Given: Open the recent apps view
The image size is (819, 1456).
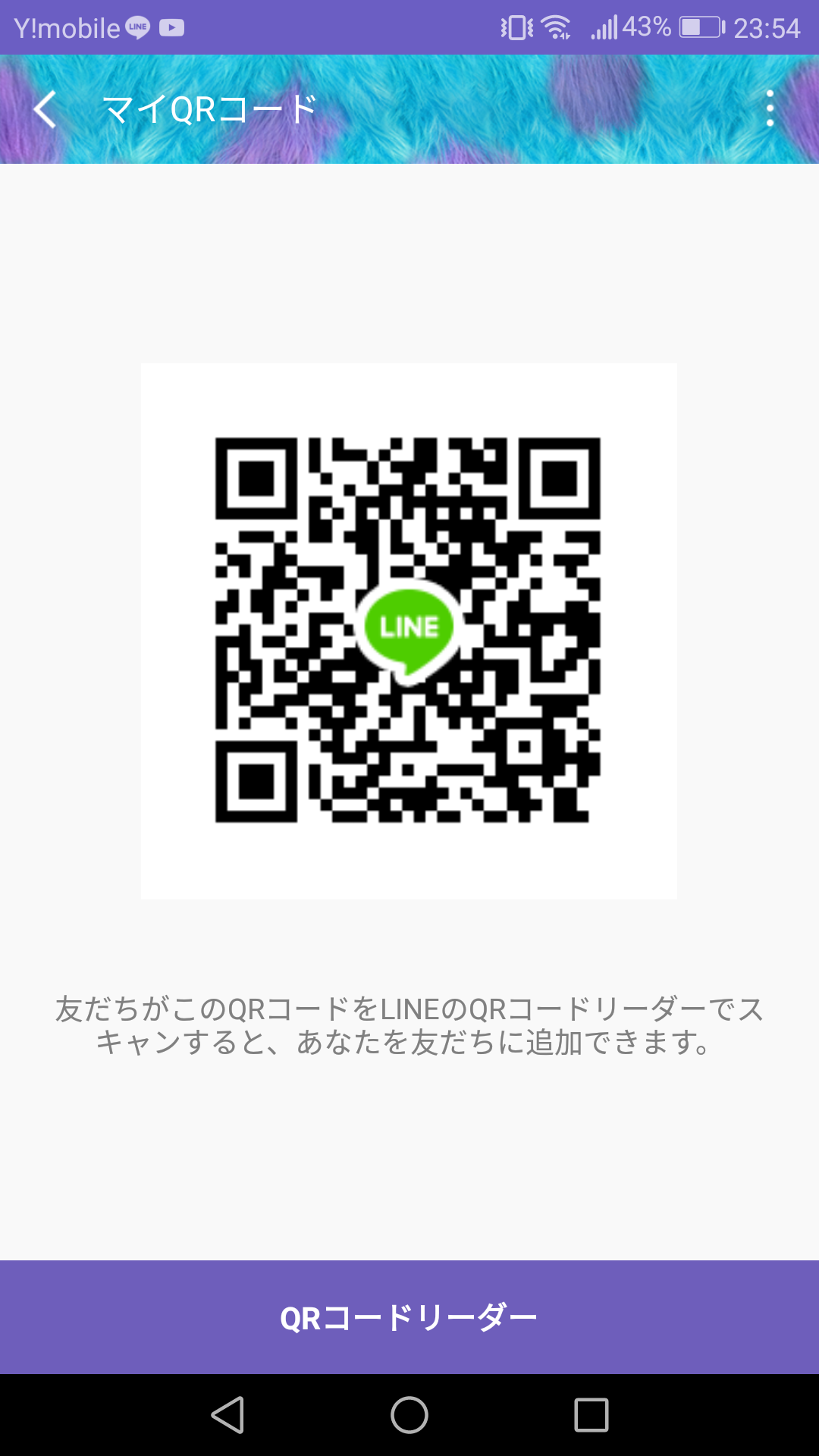Looking at the screenshot, I should click(x=591, y=1415).
